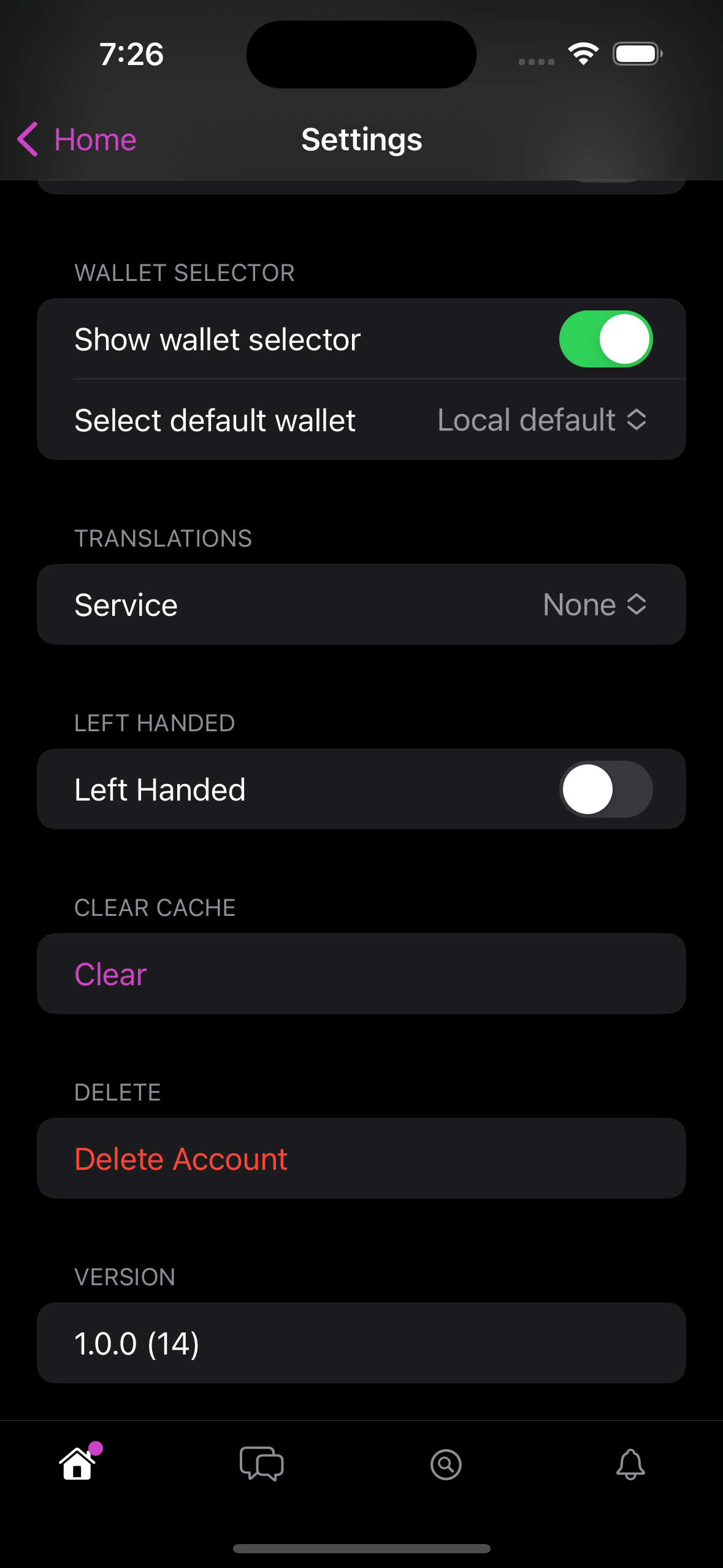Screen dimensions: 723x1568
Task: Navigate back using the Home label
Action: pos(95,139)
